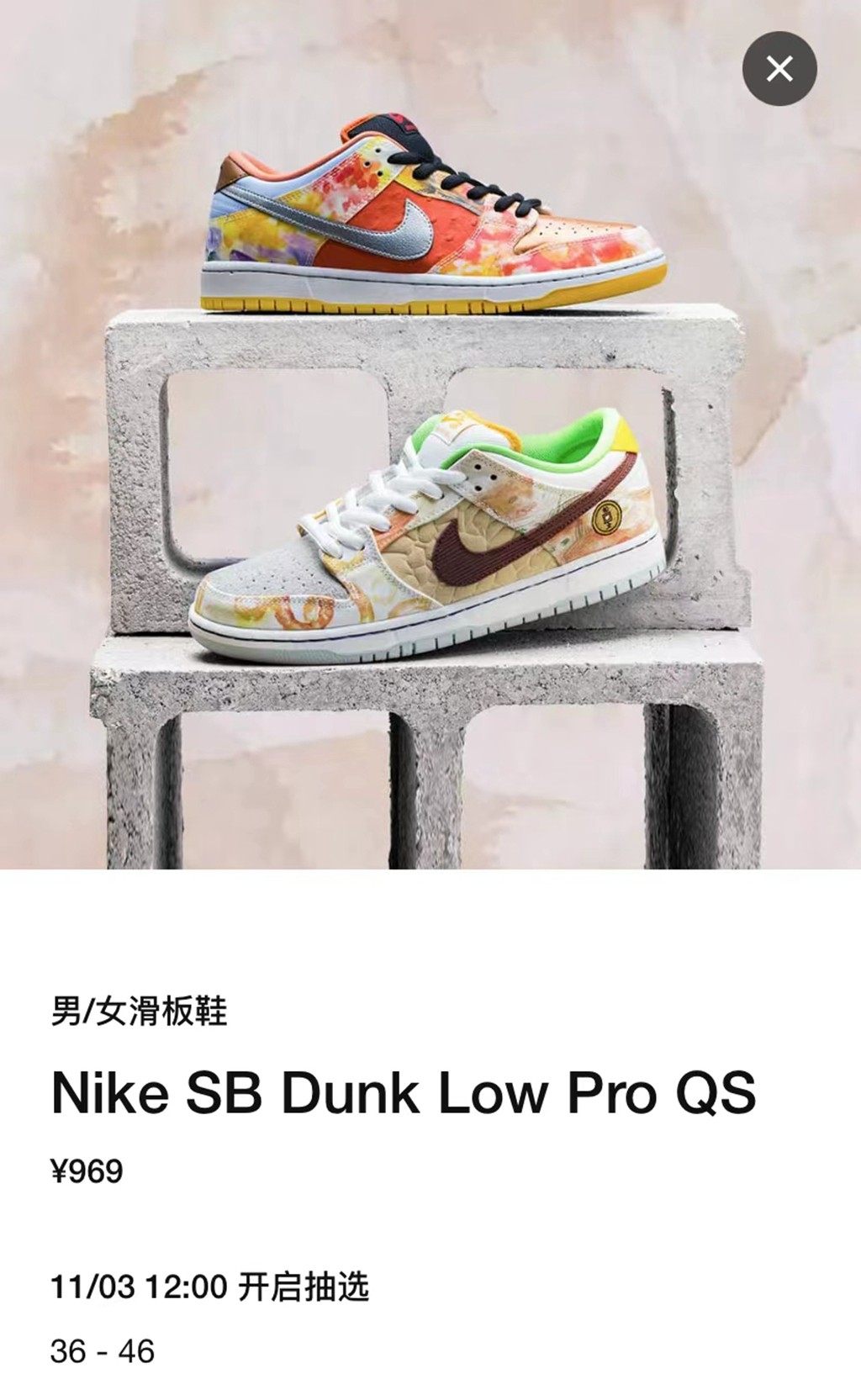Close the Nike SB Dunk product view
861x1400 pixels.
[779, 68]
